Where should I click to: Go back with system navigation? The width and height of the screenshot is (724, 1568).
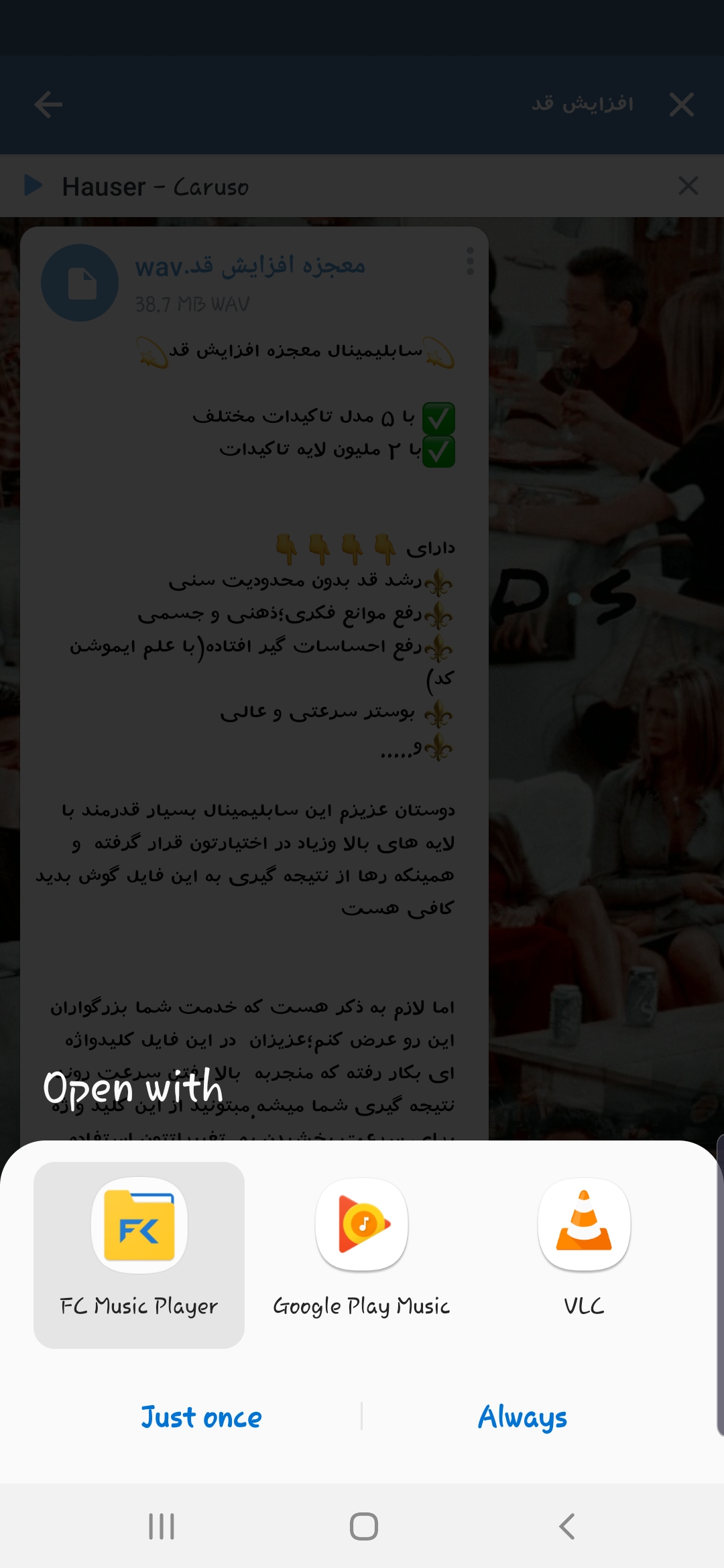click(x=566, y=1526)
